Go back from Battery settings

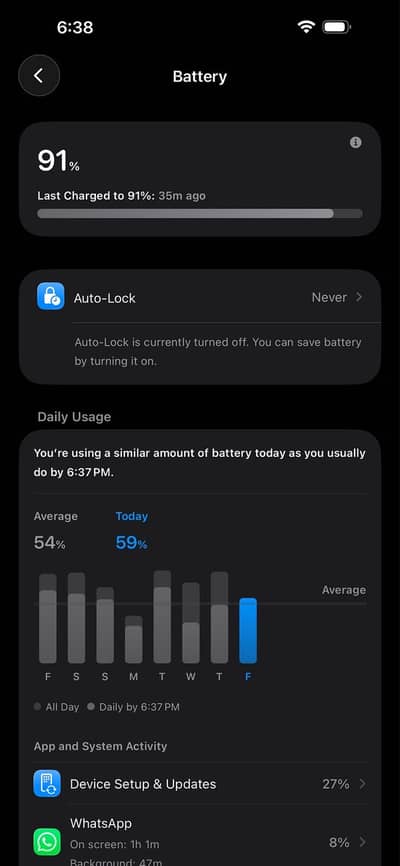(x=39, y=76)
